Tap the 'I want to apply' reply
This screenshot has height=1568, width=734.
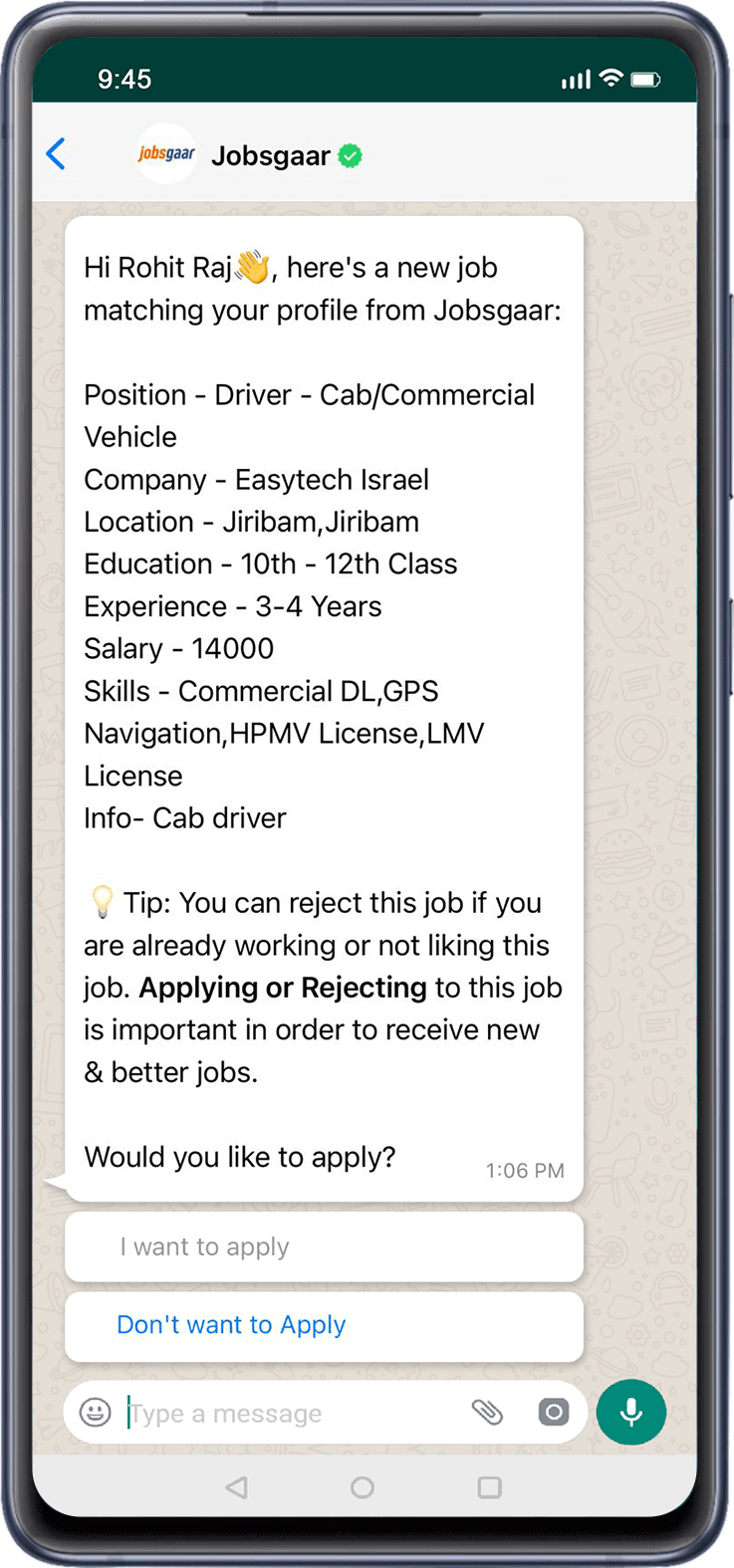(x=324, y=1246)
